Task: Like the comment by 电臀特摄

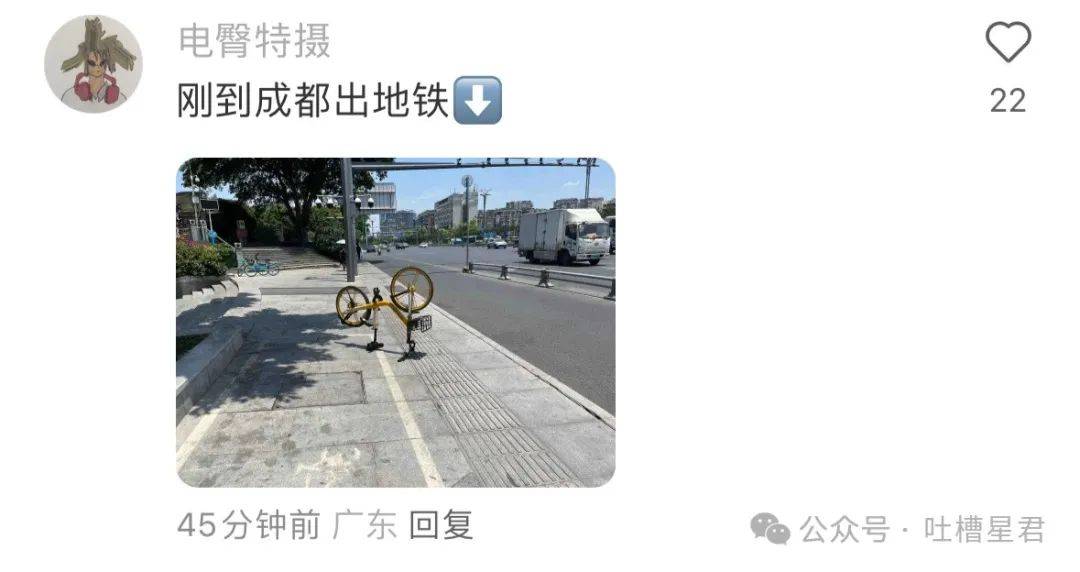Action: click(x=1007, y=43)
